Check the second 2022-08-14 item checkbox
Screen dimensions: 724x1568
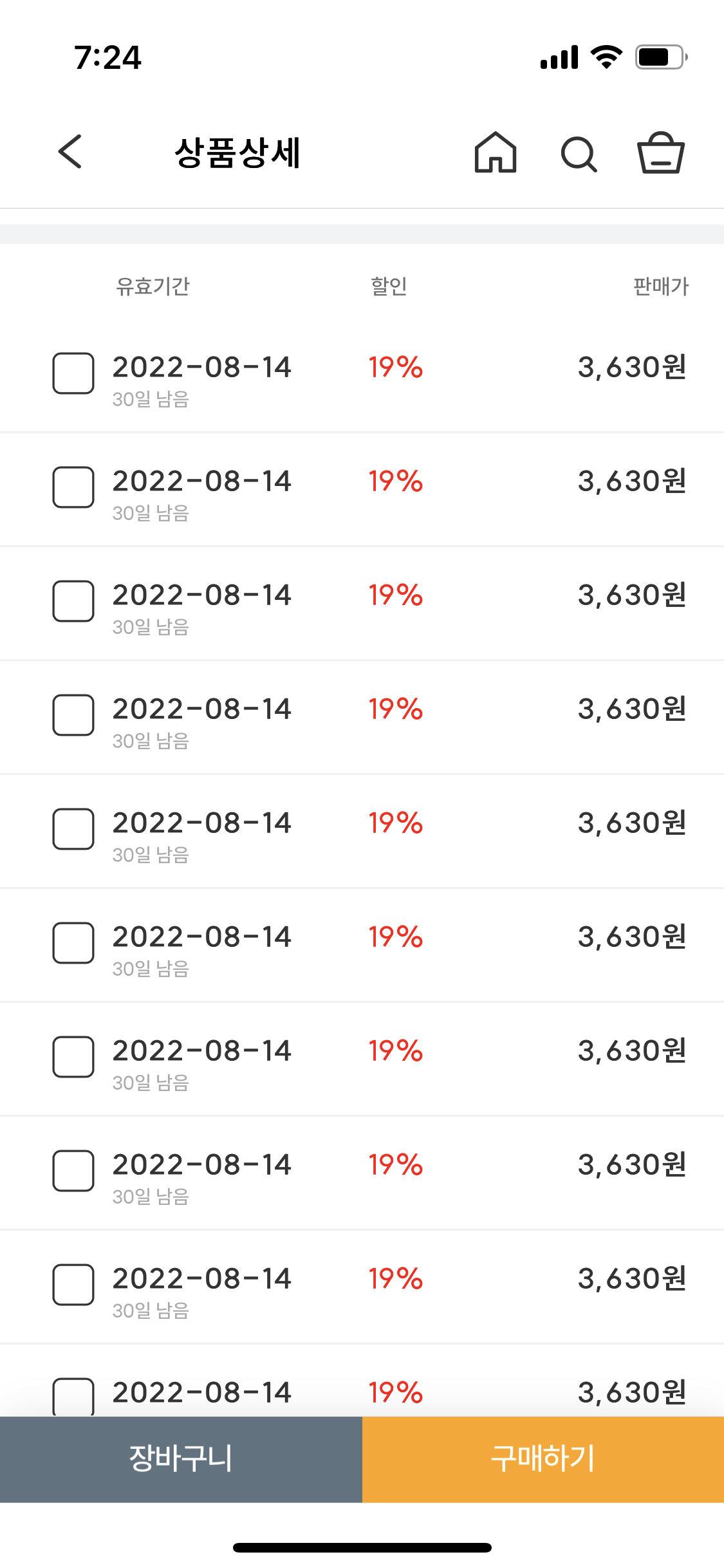(73, 487)
